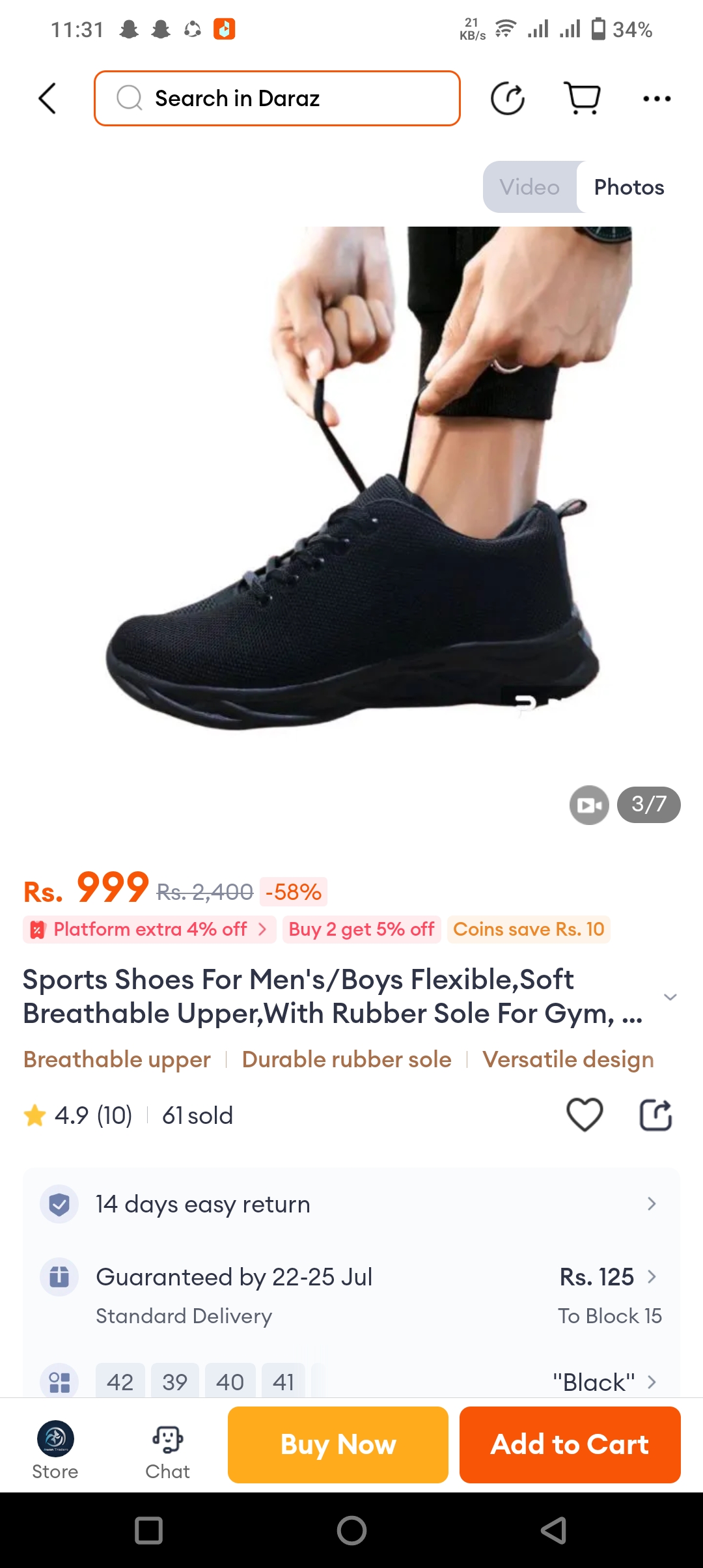Open the three-dot overflow menu

click(656, 98)
